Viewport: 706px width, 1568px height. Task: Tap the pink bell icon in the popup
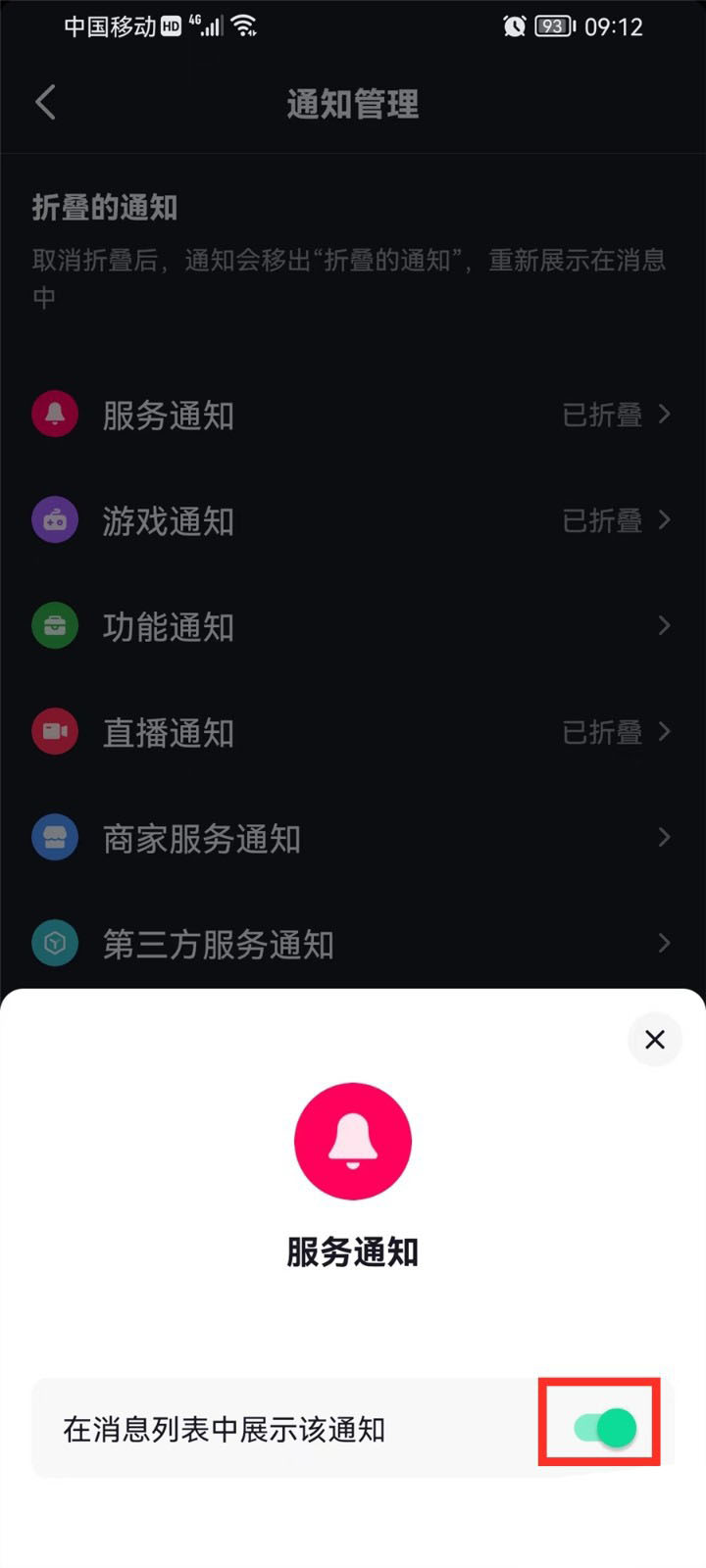(x=353, y=1141)
